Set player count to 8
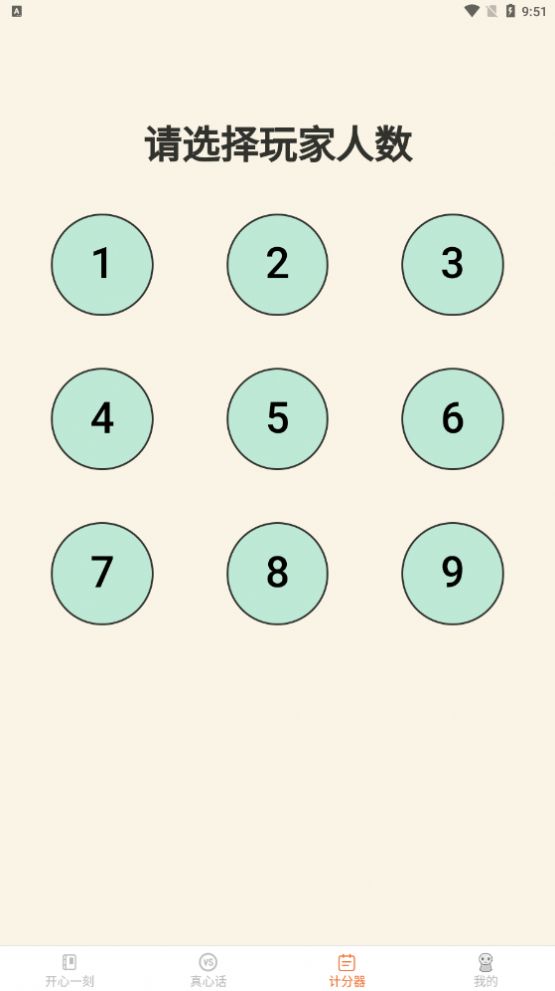555x991 pixels. tap(278, 573)
